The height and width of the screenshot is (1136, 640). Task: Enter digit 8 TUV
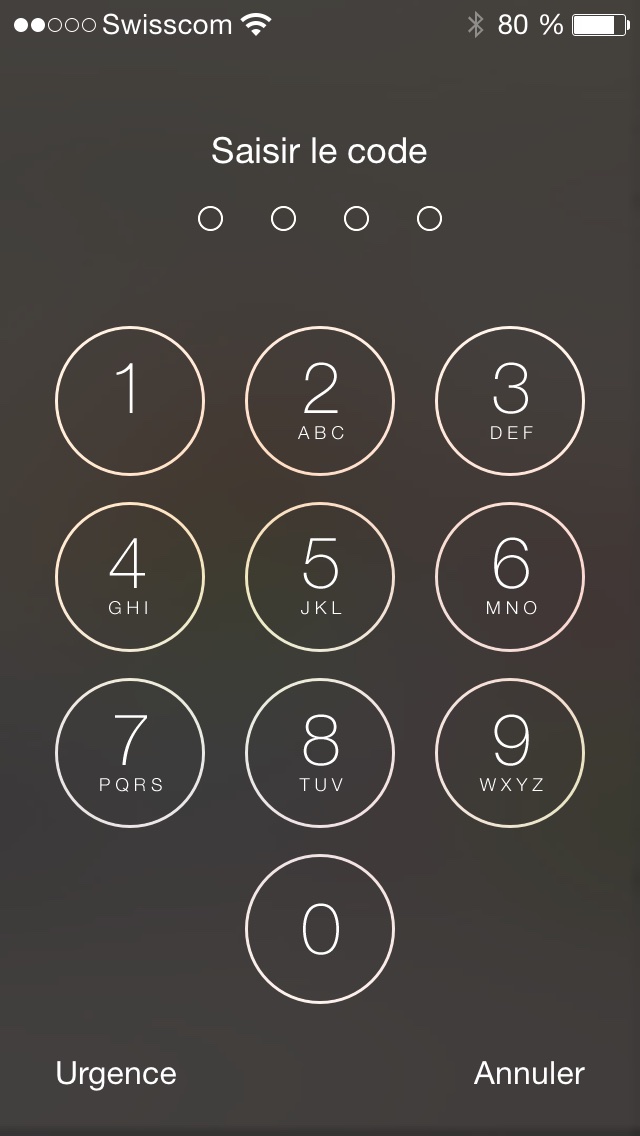[x=320, y=753]
